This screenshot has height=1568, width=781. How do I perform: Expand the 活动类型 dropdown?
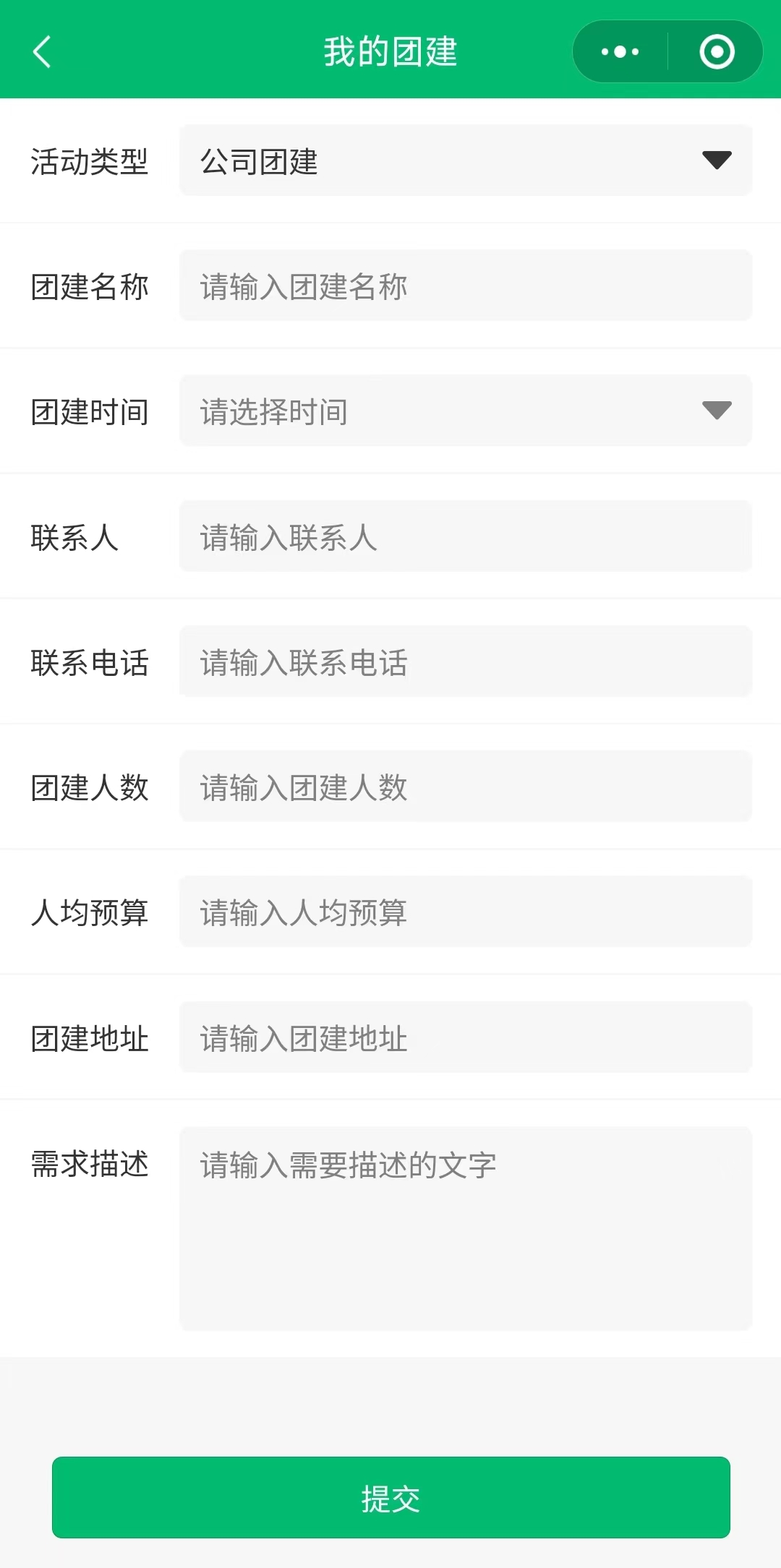pyautogui.click(x=465, y=160)
